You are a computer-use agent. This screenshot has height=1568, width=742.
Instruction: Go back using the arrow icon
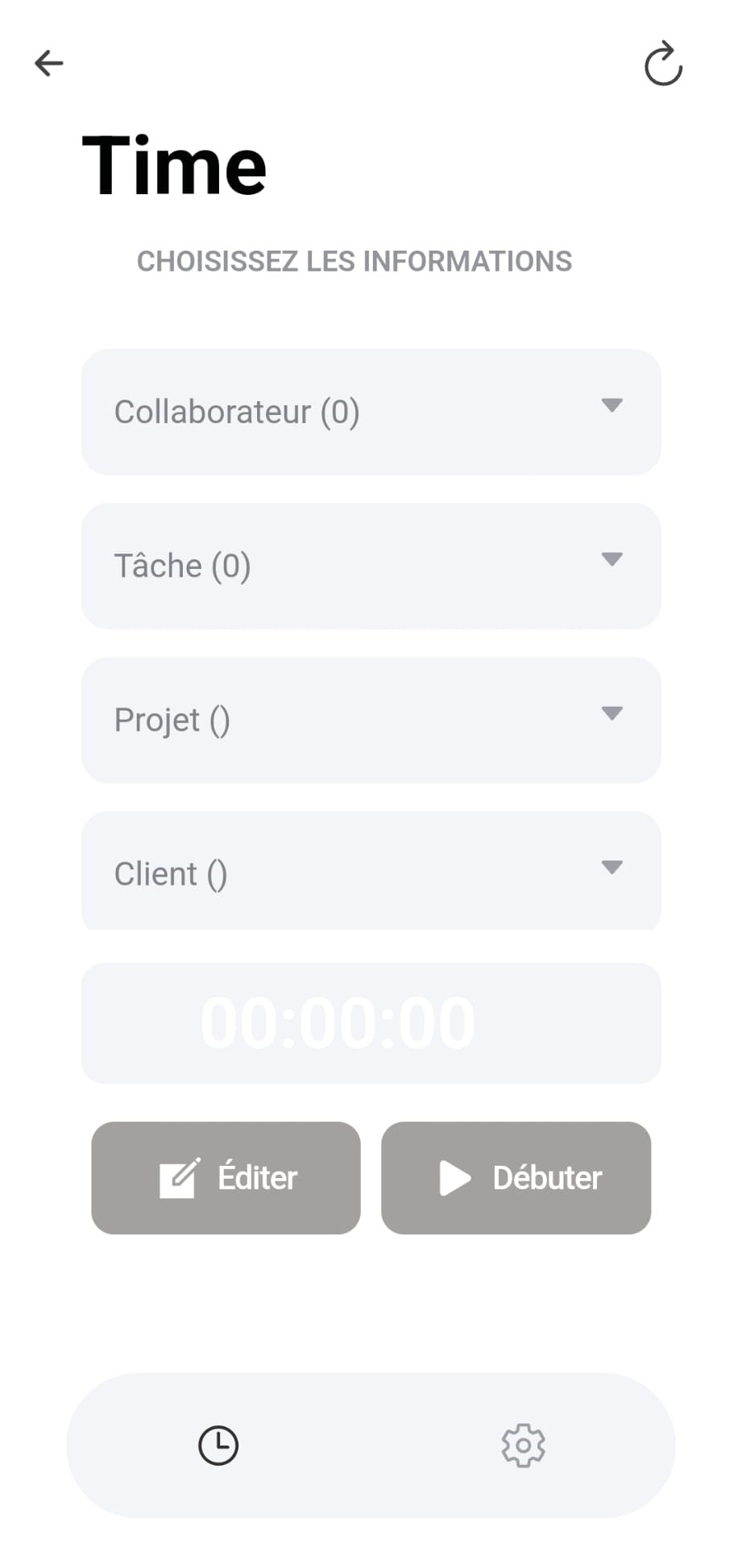pyautogui.click(x=49, y=63)
